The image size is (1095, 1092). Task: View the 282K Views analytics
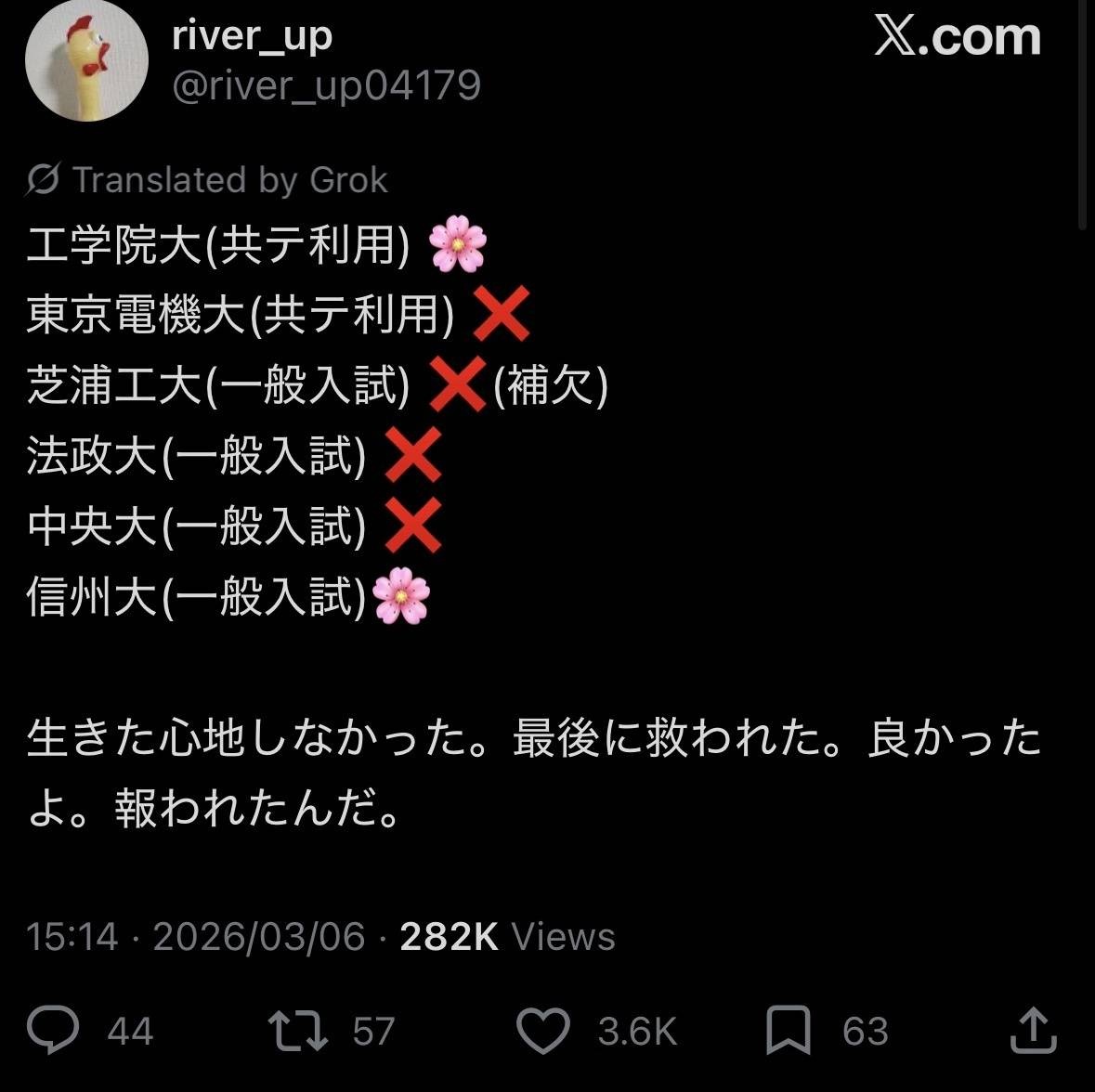point(507,937)
